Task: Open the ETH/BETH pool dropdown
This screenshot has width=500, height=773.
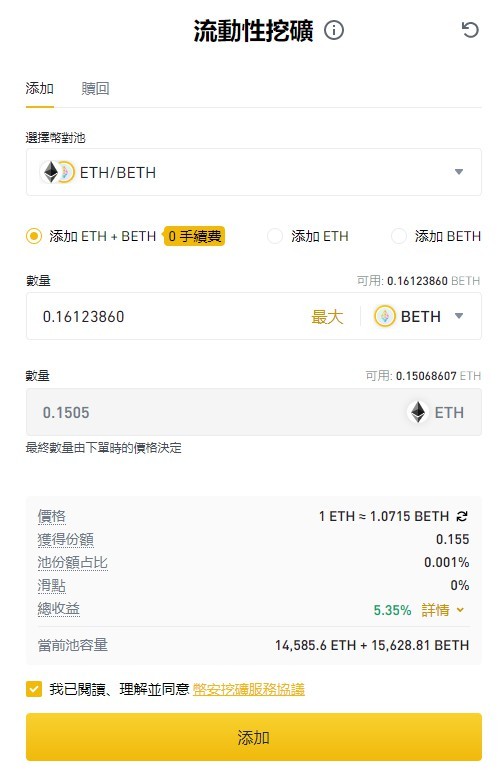Action: point(253,172)
